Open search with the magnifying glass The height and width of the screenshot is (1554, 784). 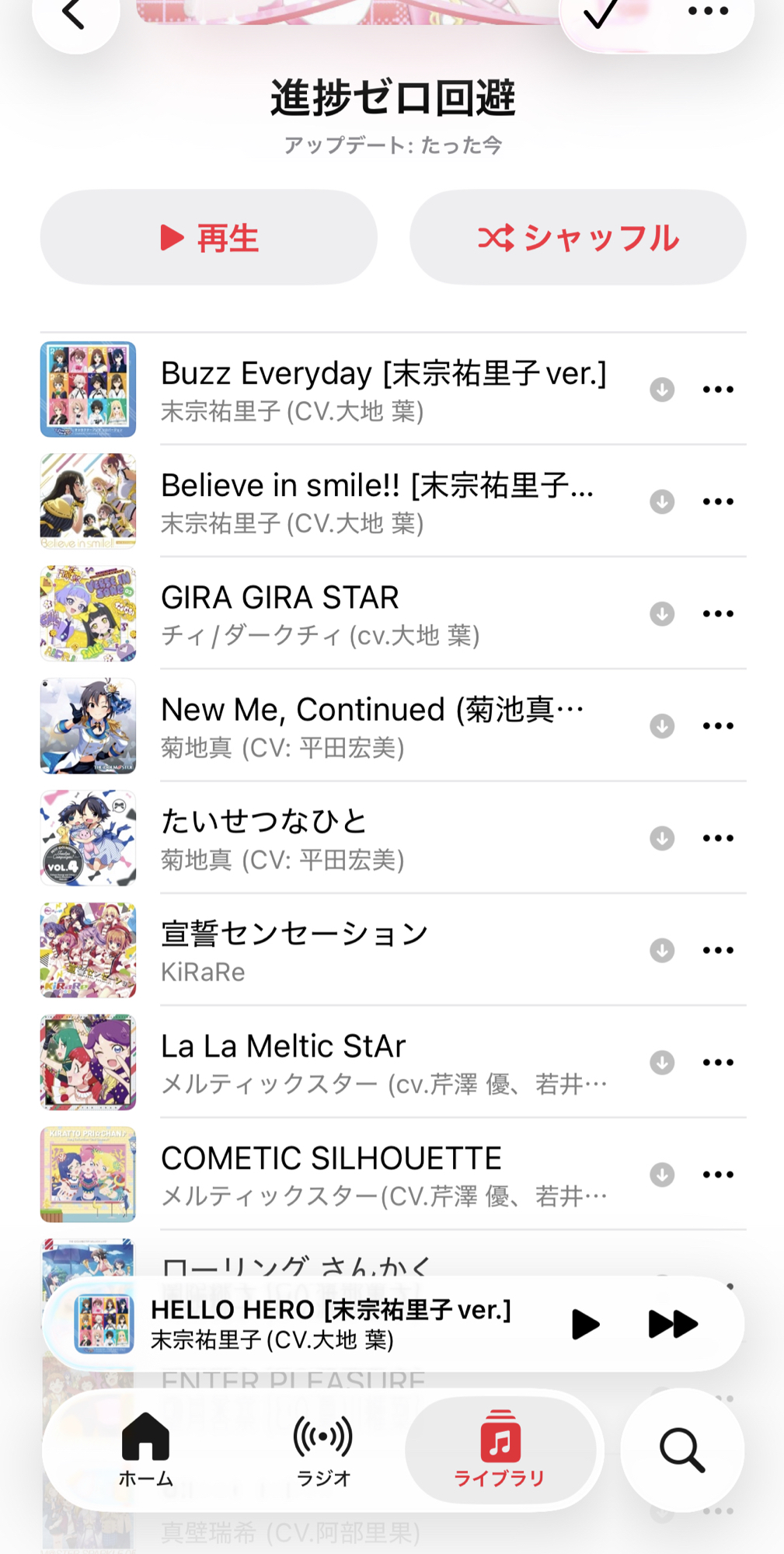click(682, 1451)
